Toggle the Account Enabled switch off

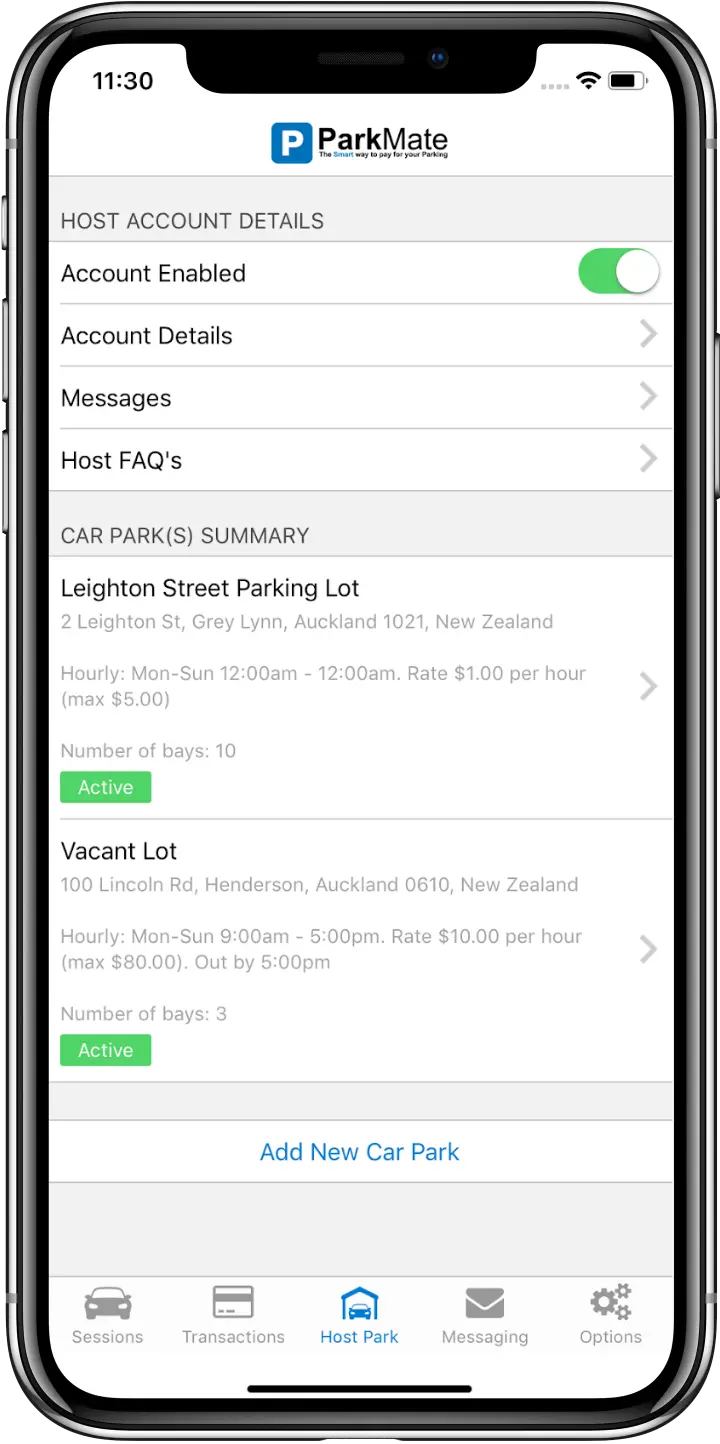click(618, 273)
